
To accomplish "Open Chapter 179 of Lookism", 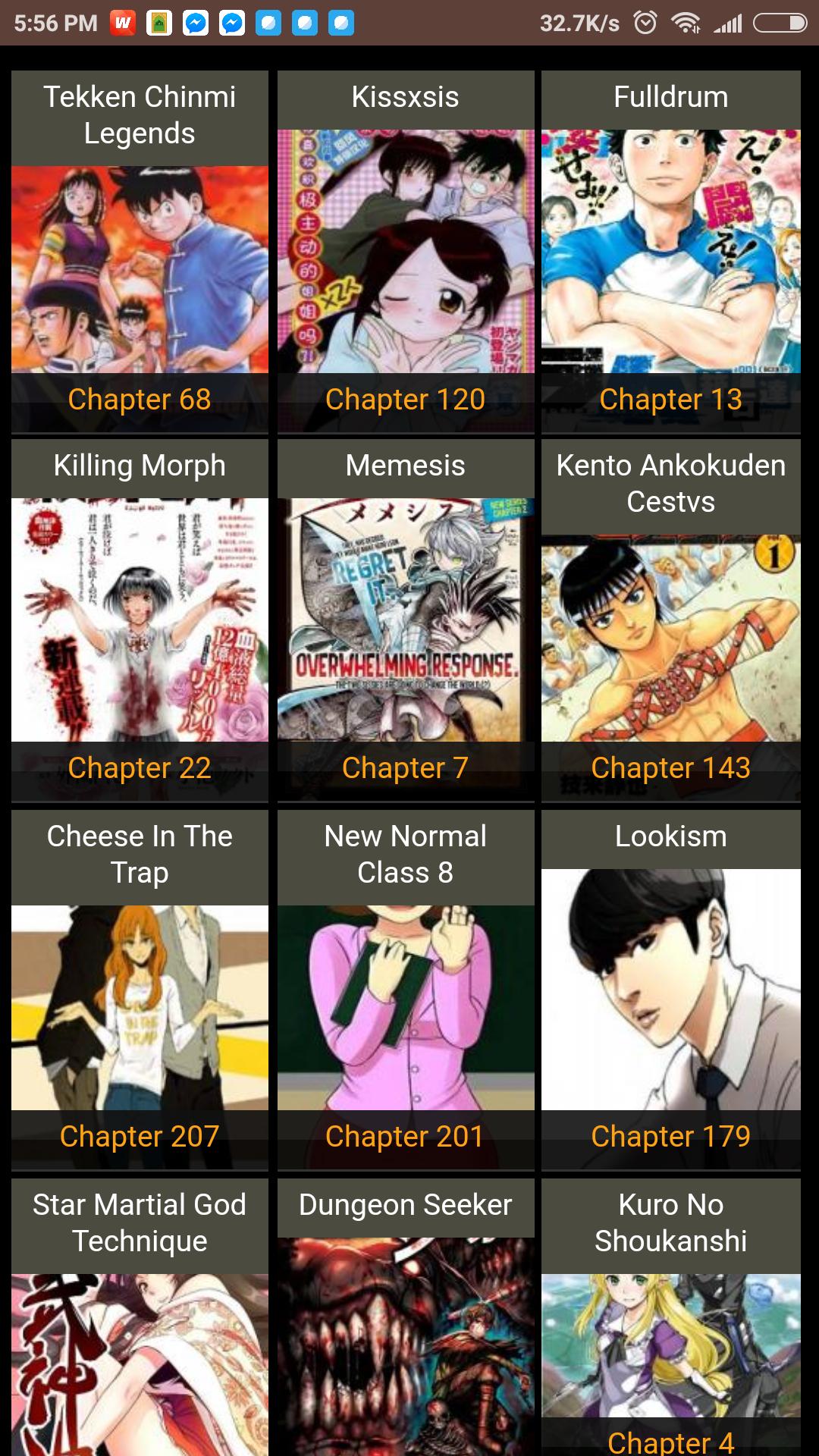I will 670,1136.
